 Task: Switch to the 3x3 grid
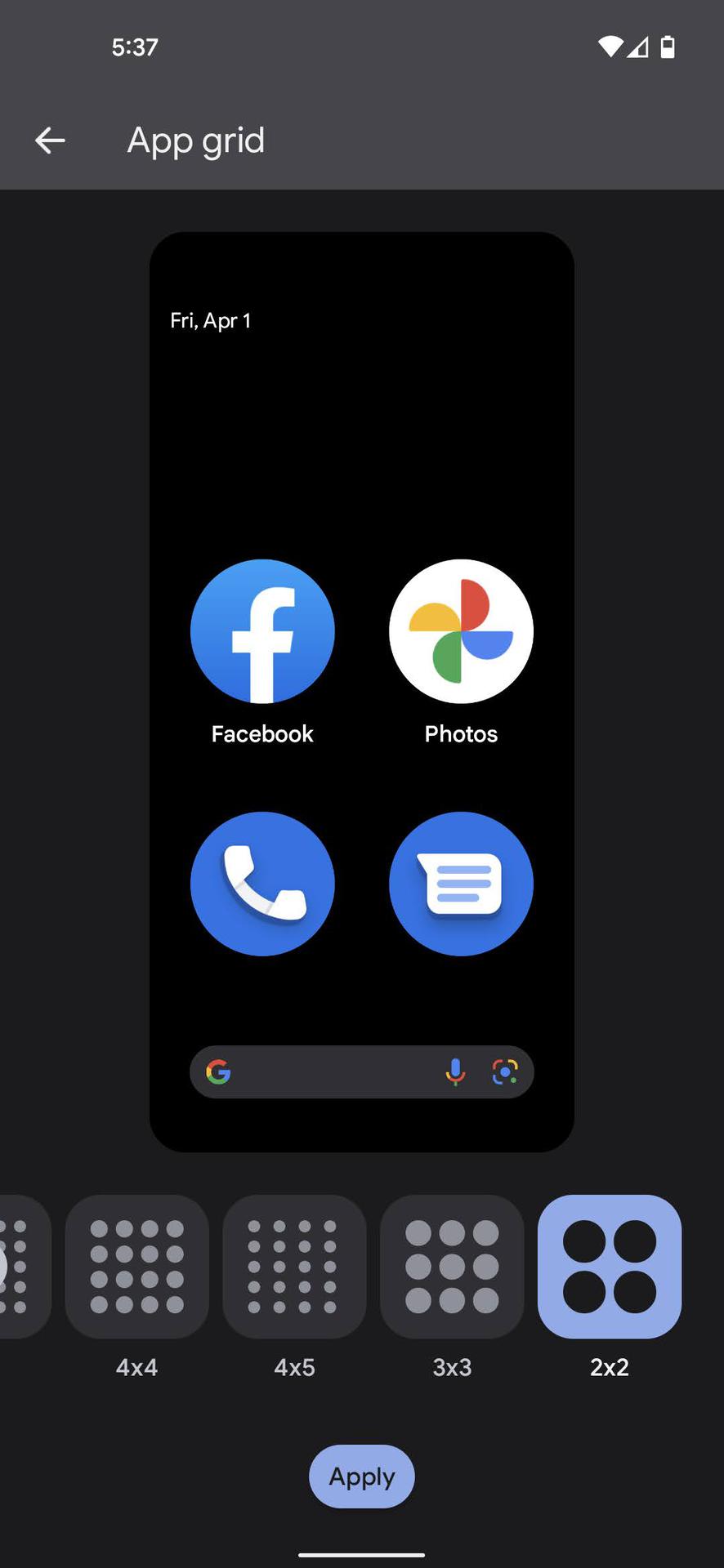[452, 1266]
